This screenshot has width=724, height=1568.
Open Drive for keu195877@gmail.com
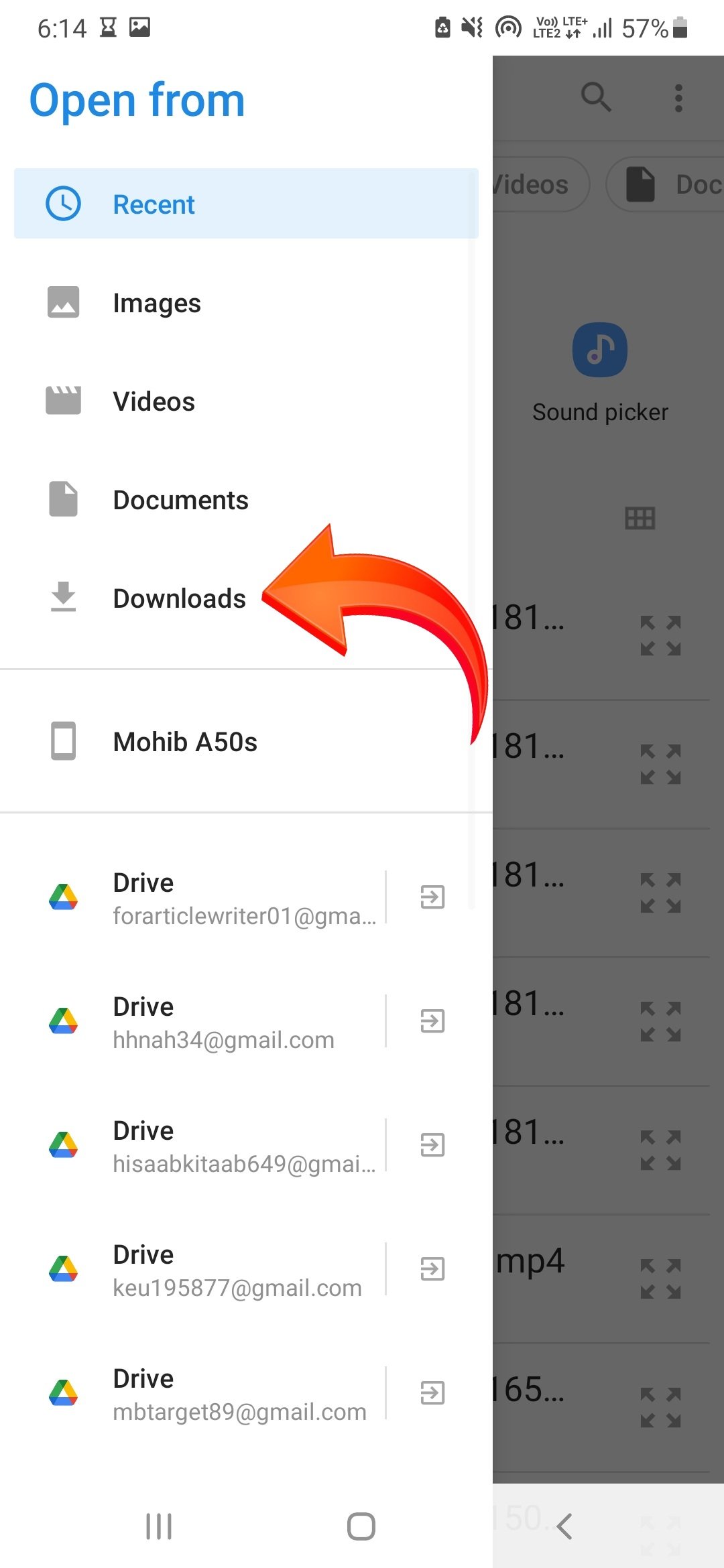[x=215, y=1270]
